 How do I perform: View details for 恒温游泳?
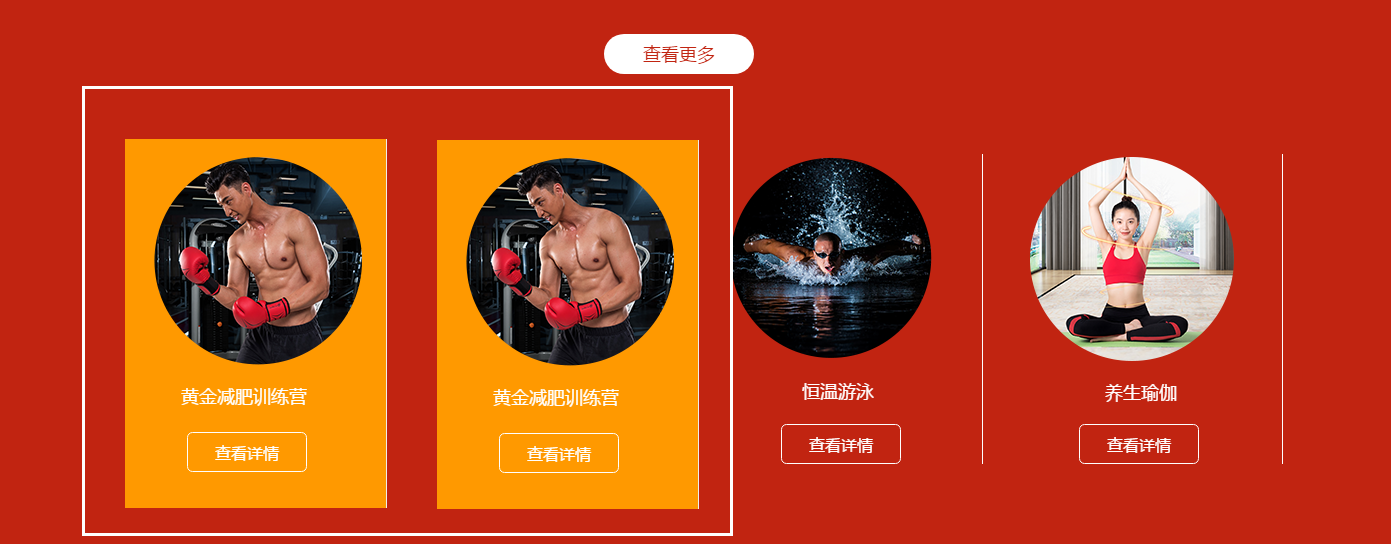coord(840,444)
